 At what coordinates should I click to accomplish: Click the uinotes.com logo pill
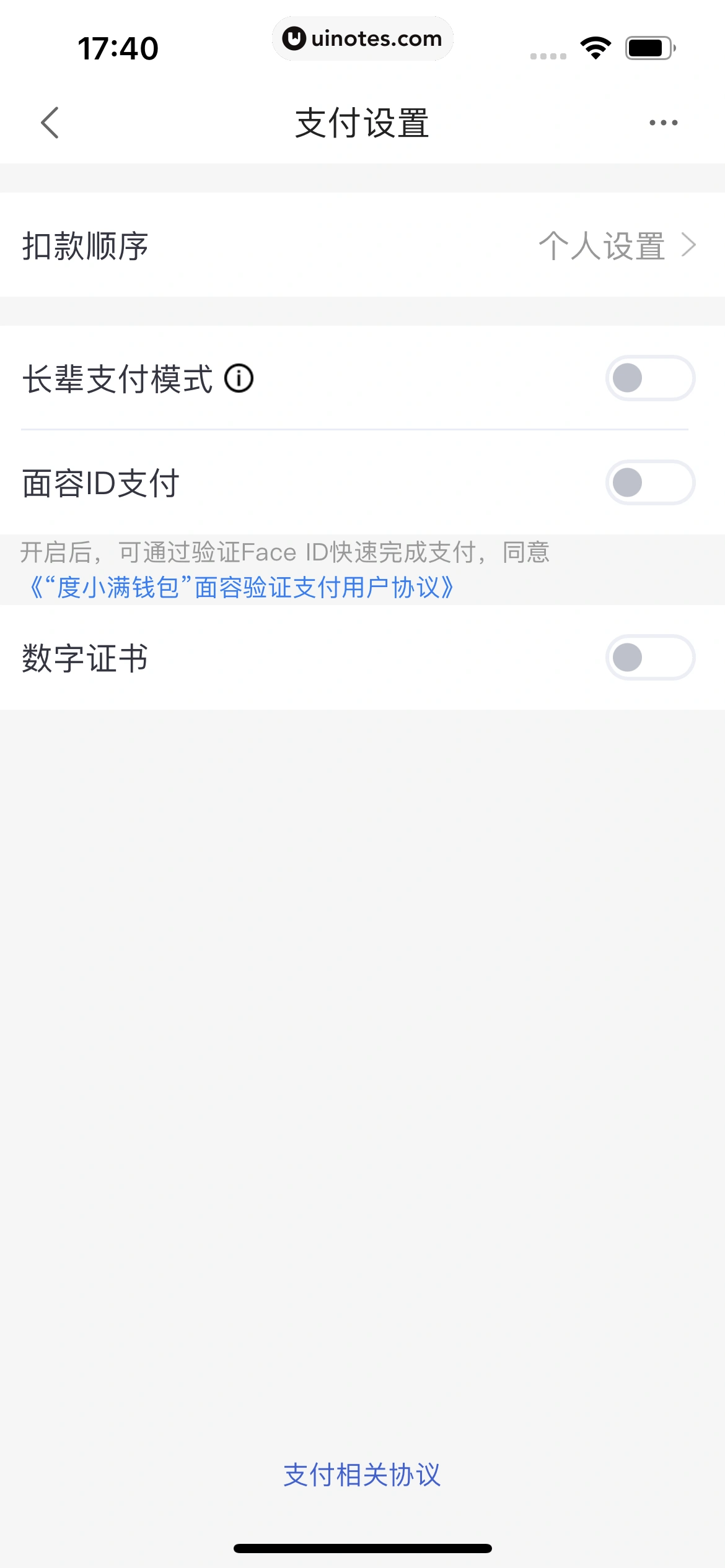point(362,38)
